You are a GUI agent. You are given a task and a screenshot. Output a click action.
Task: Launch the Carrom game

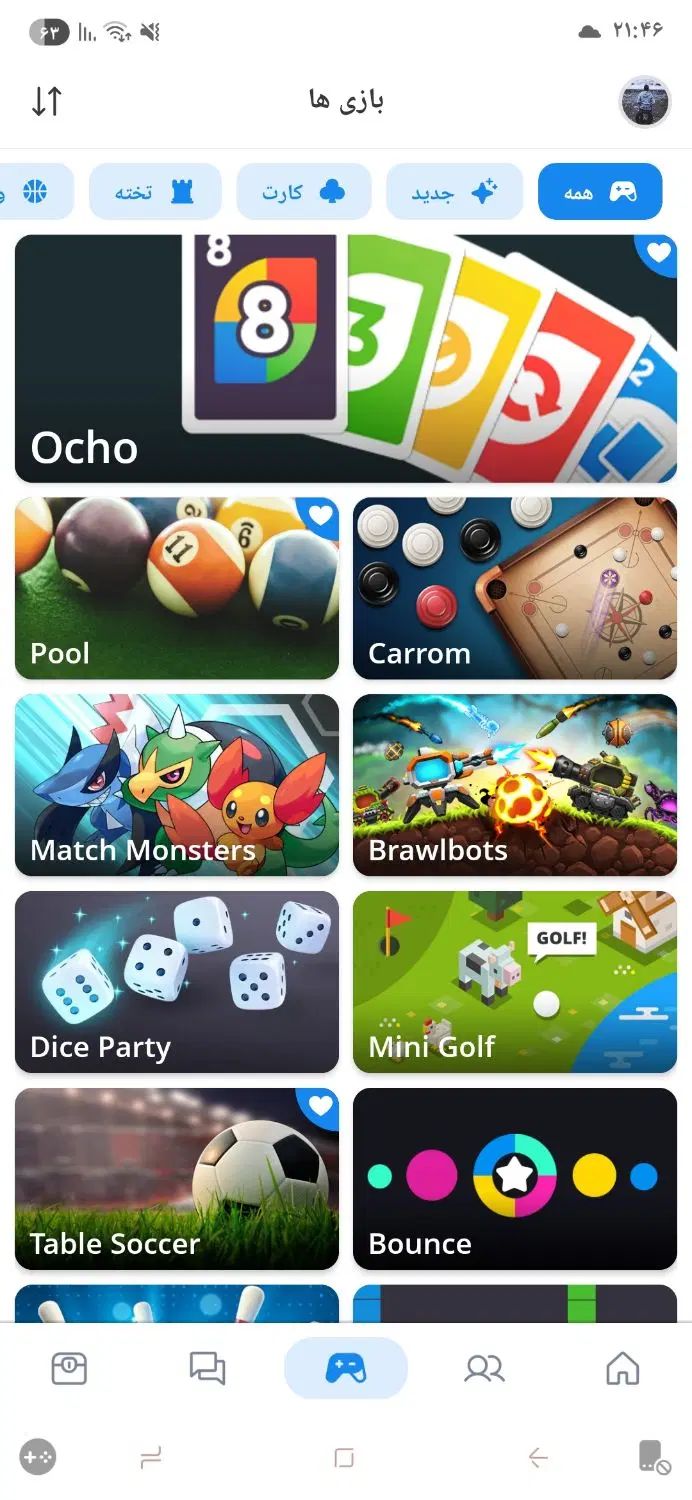pos(514,588)
